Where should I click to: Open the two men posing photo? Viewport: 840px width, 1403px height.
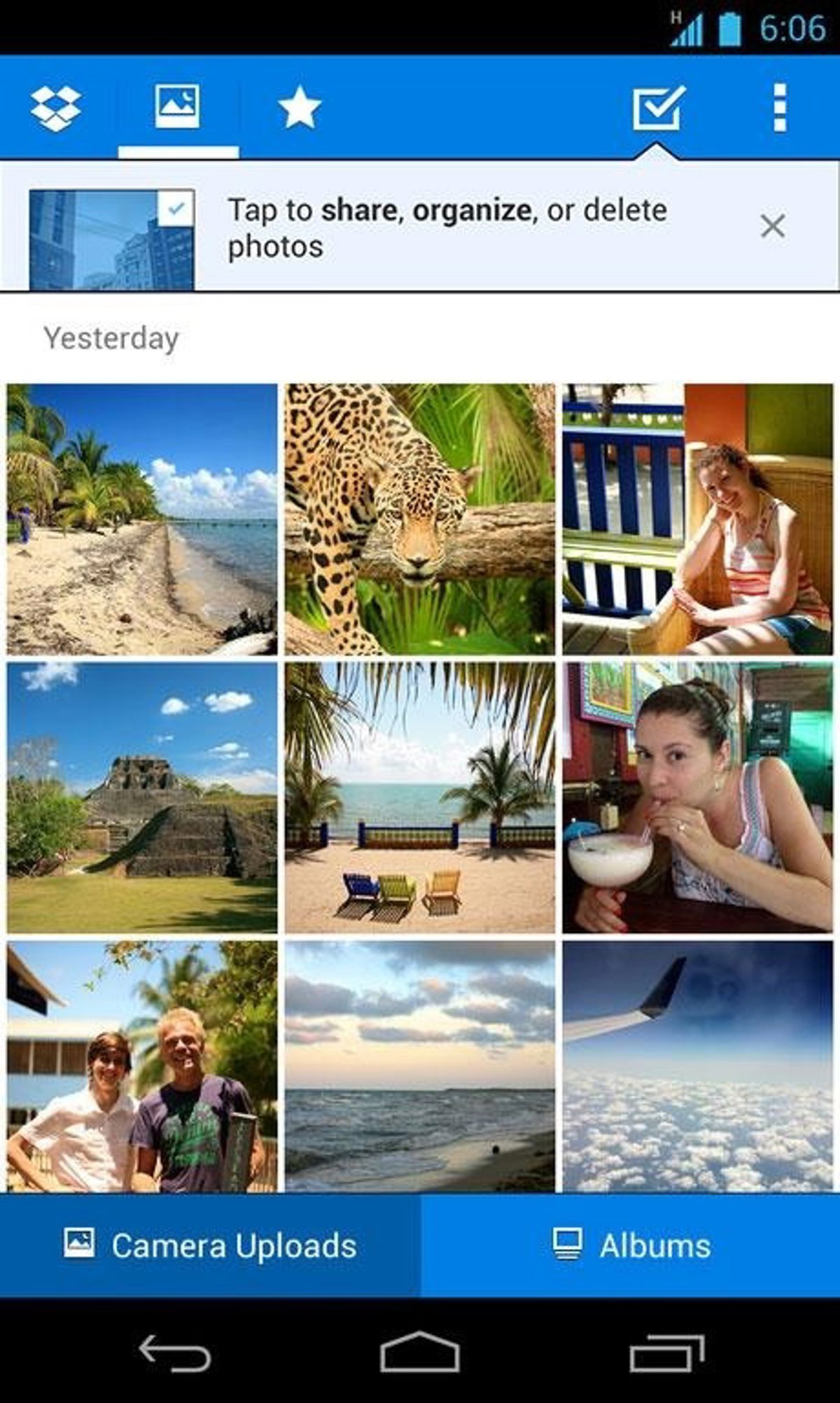tap(142, 1066)
